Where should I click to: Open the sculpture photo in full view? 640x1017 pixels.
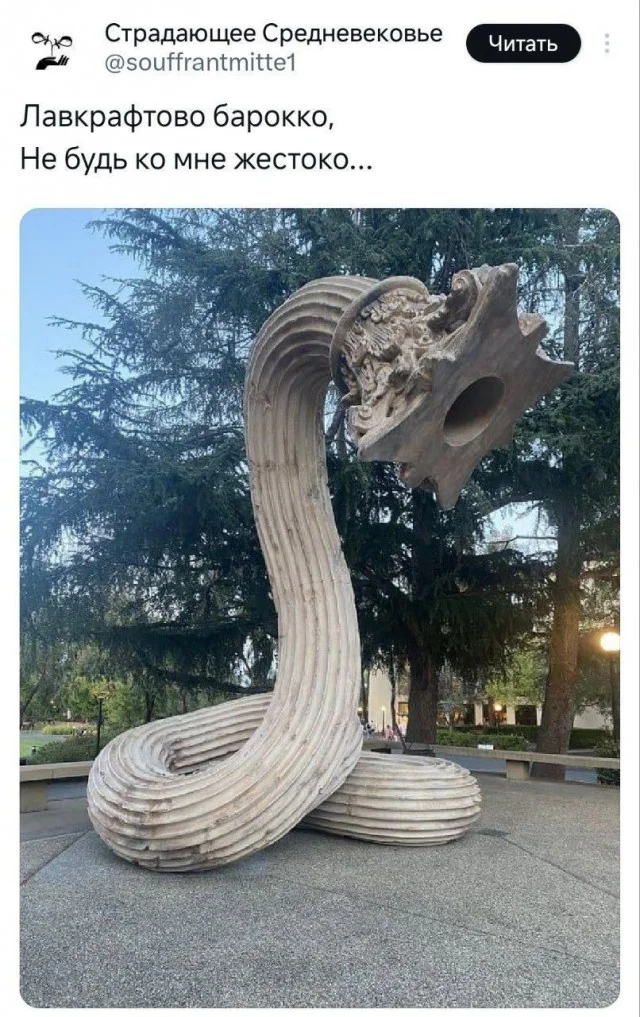click(x=319, y=607)
